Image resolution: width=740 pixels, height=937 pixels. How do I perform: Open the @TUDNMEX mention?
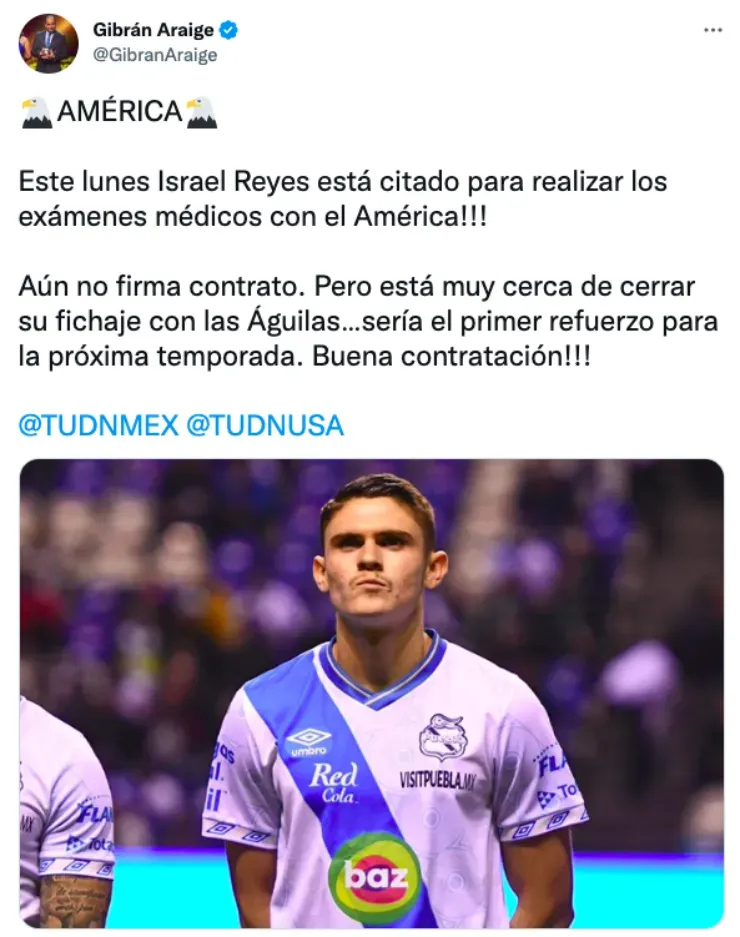click(98, 425)
